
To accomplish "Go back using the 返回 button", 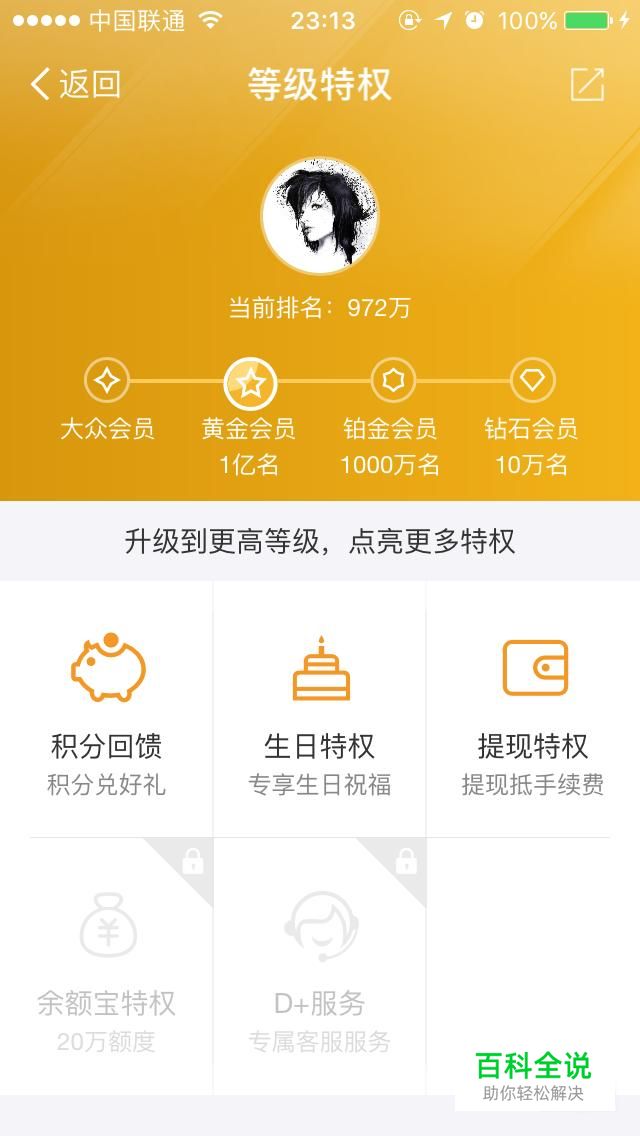I will 76,85.
